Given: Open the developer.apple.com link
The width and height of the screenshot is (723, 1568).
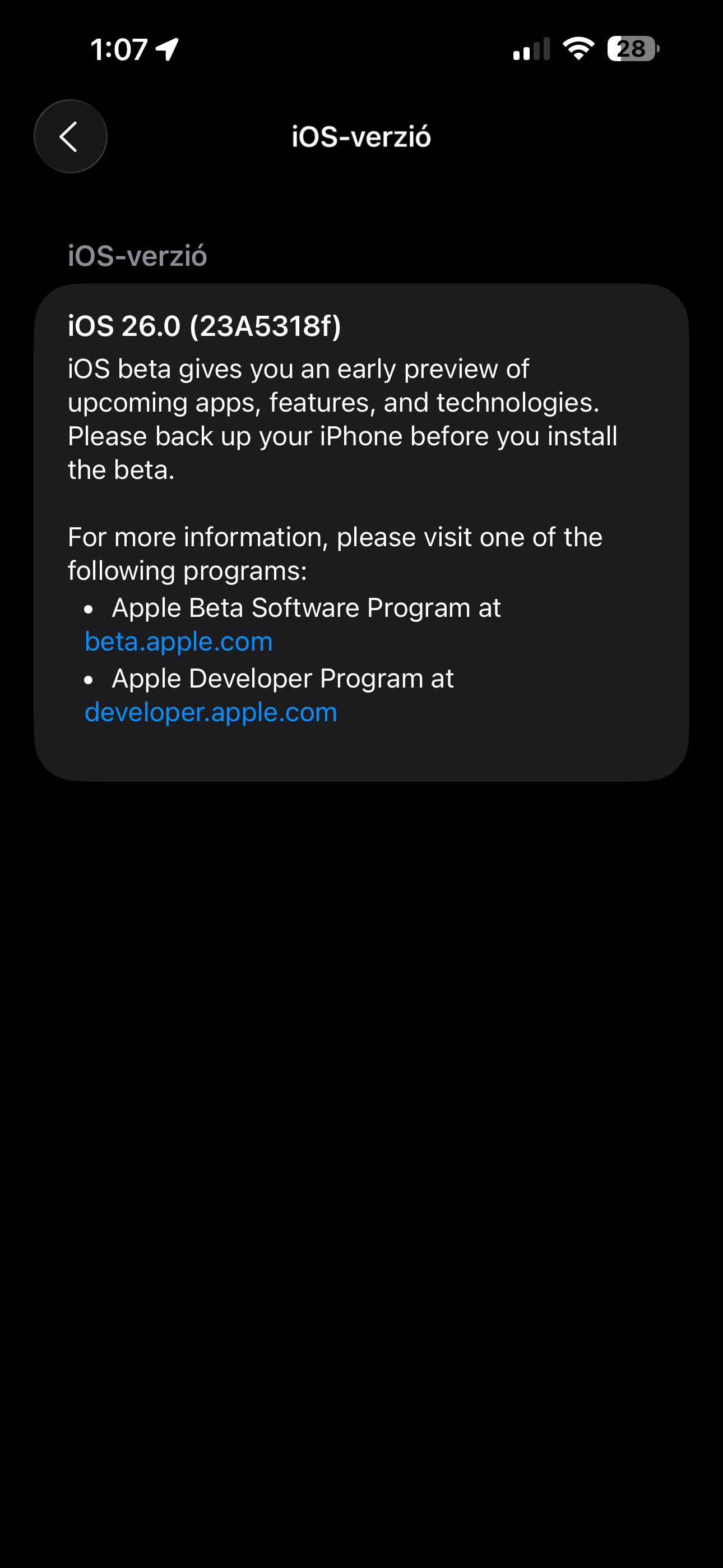Looking at the screenshot, I should point(211,712).
